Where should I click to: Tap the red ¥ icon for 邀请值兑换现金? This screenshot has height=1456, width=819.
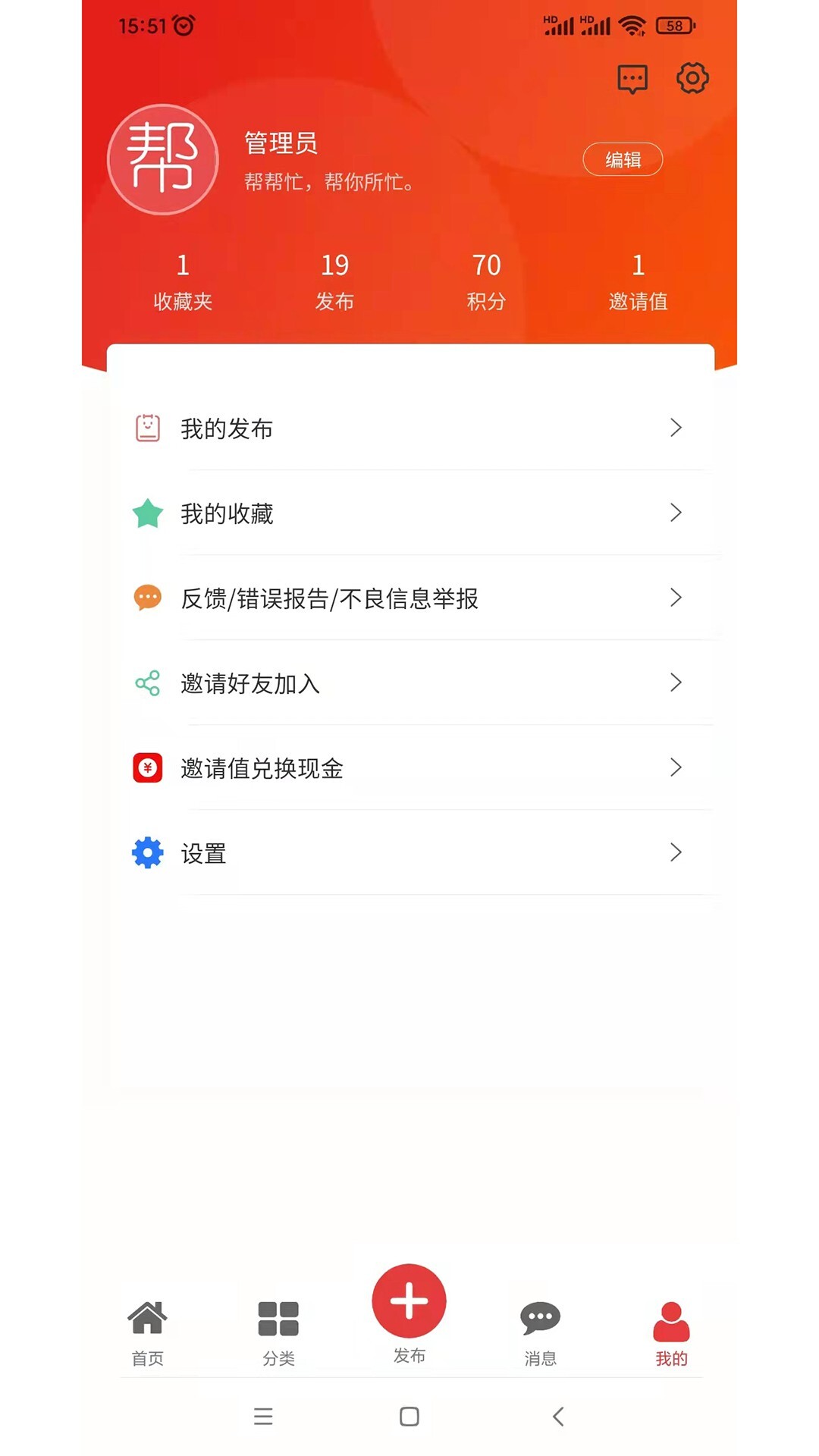147,768
